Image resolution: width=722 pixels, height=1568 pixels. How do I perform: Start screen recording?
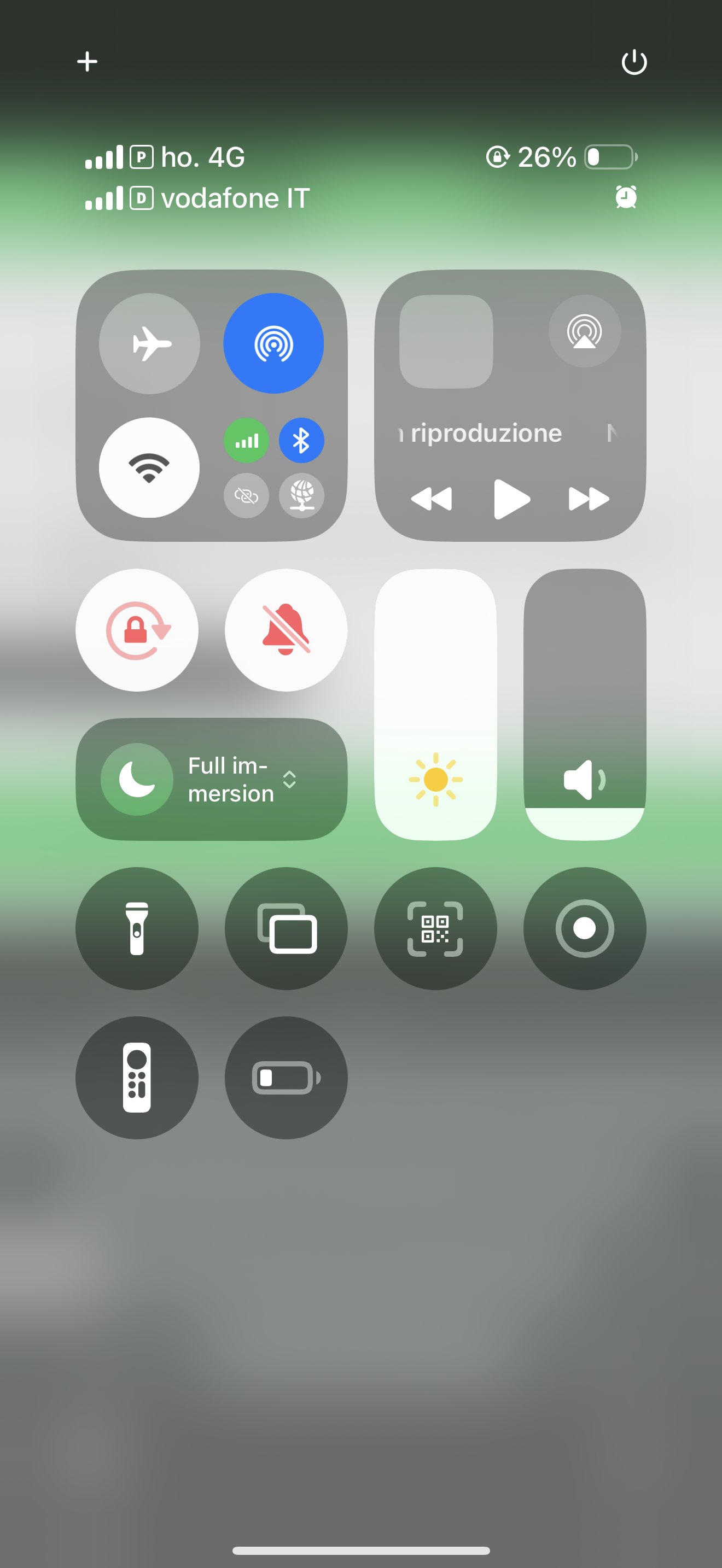pos(584,928)
